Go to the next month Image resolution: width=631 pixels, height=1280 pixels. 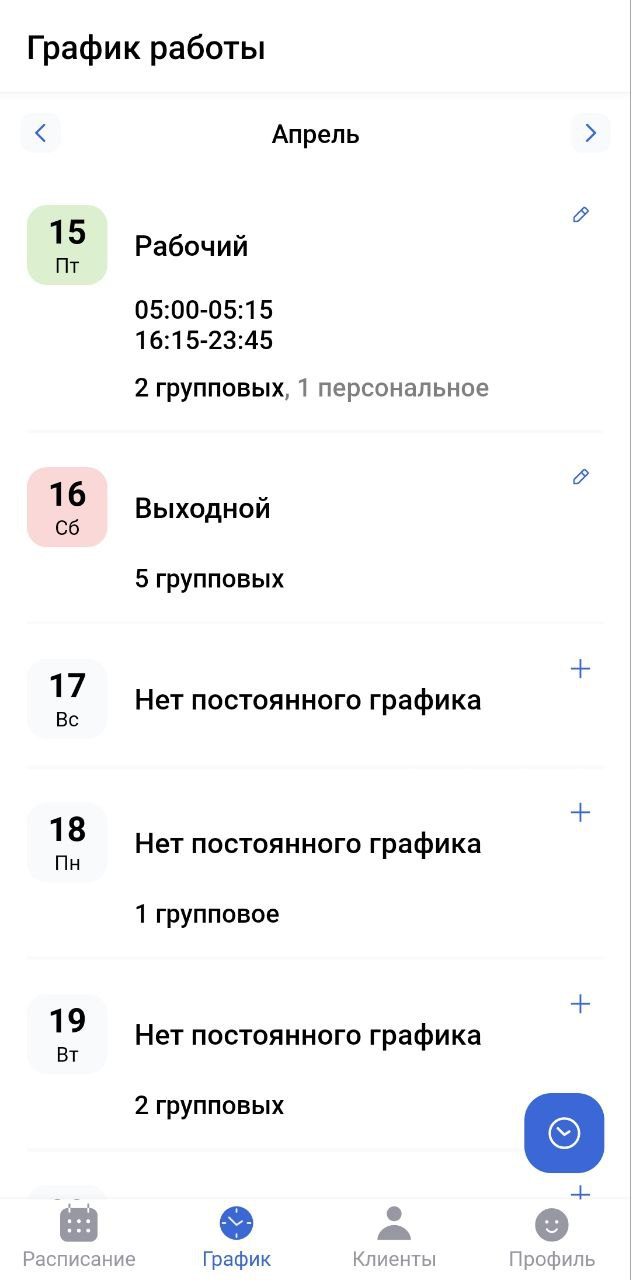[590, 133]
